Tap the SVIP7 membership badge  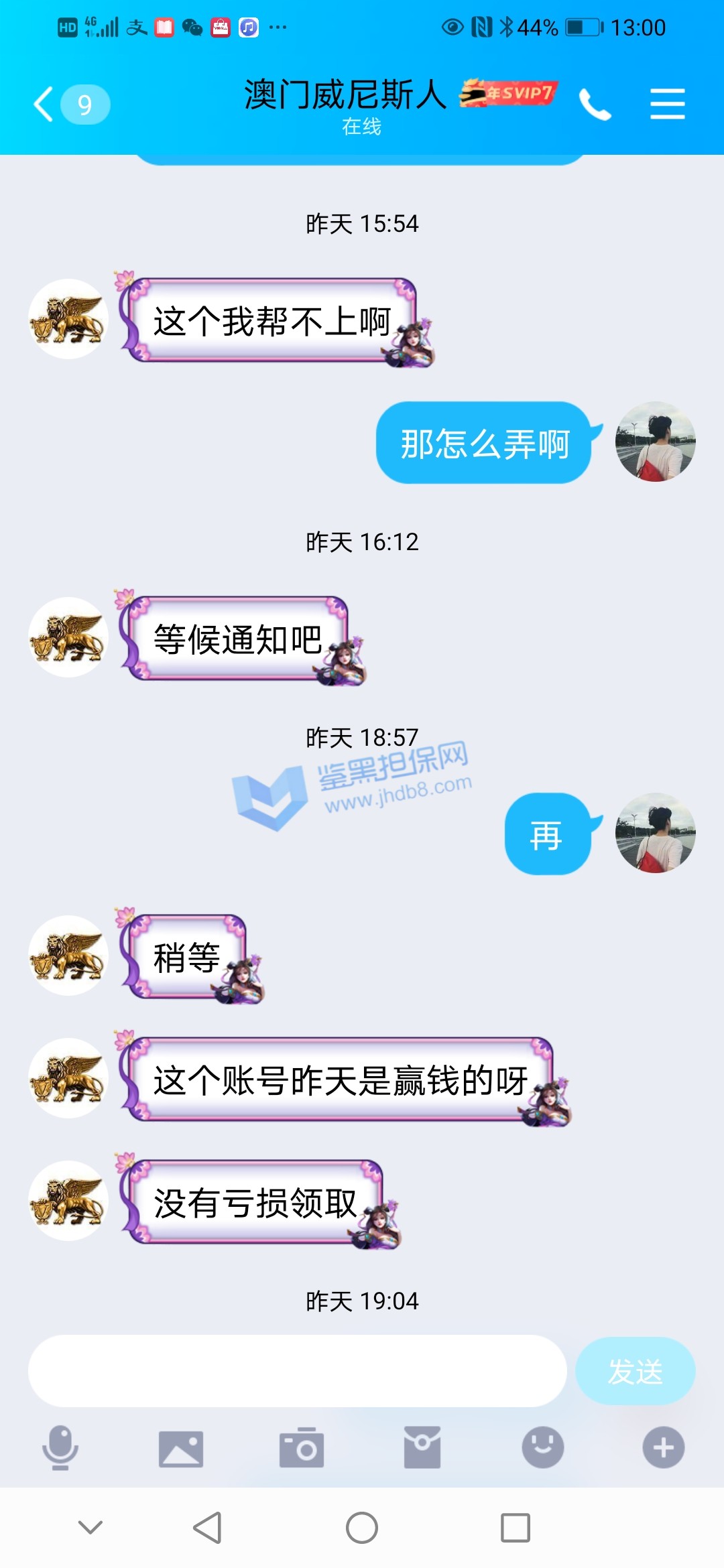[509, 92]
